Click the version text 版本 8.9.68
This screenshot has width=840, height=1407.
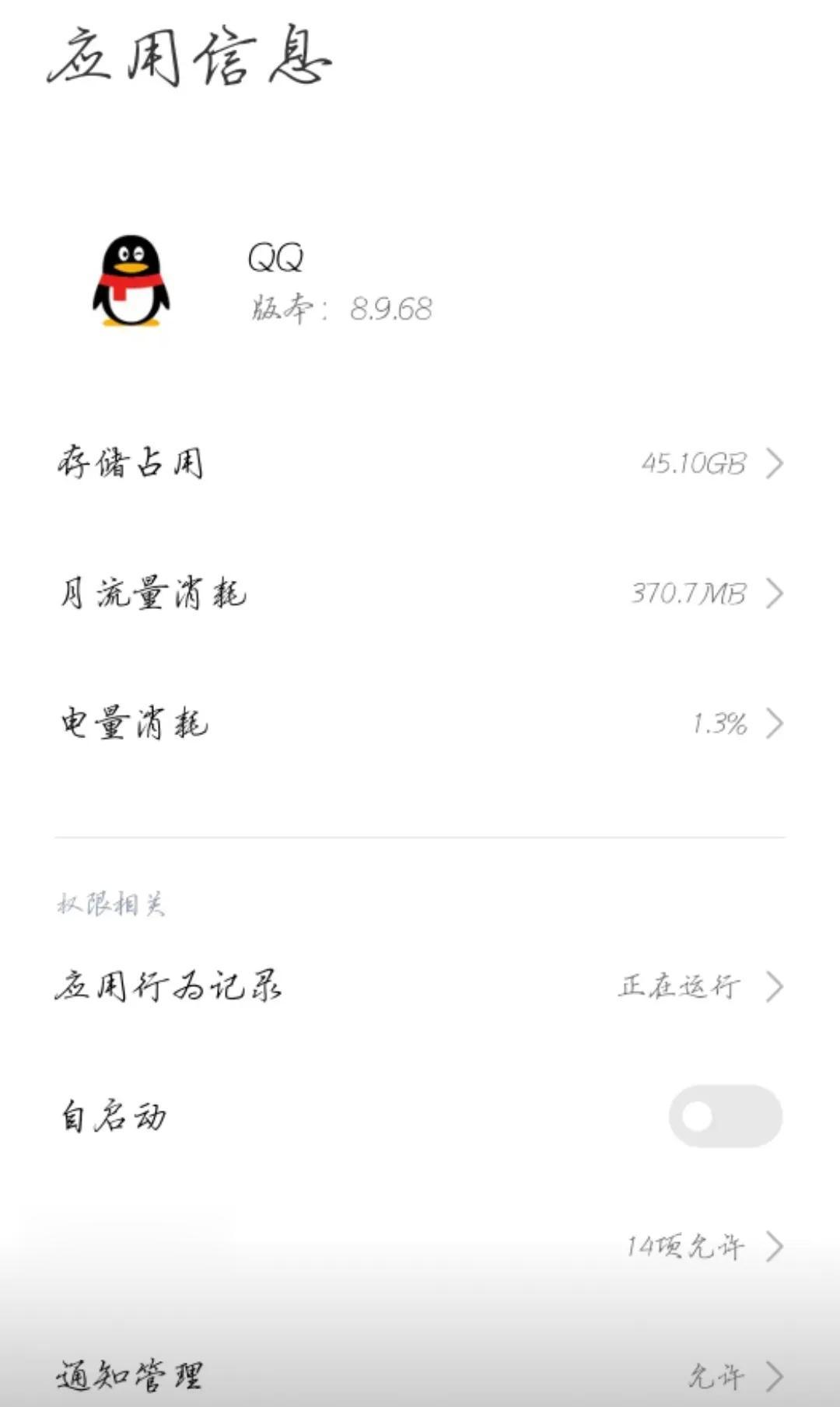click(x=342, y=309)
